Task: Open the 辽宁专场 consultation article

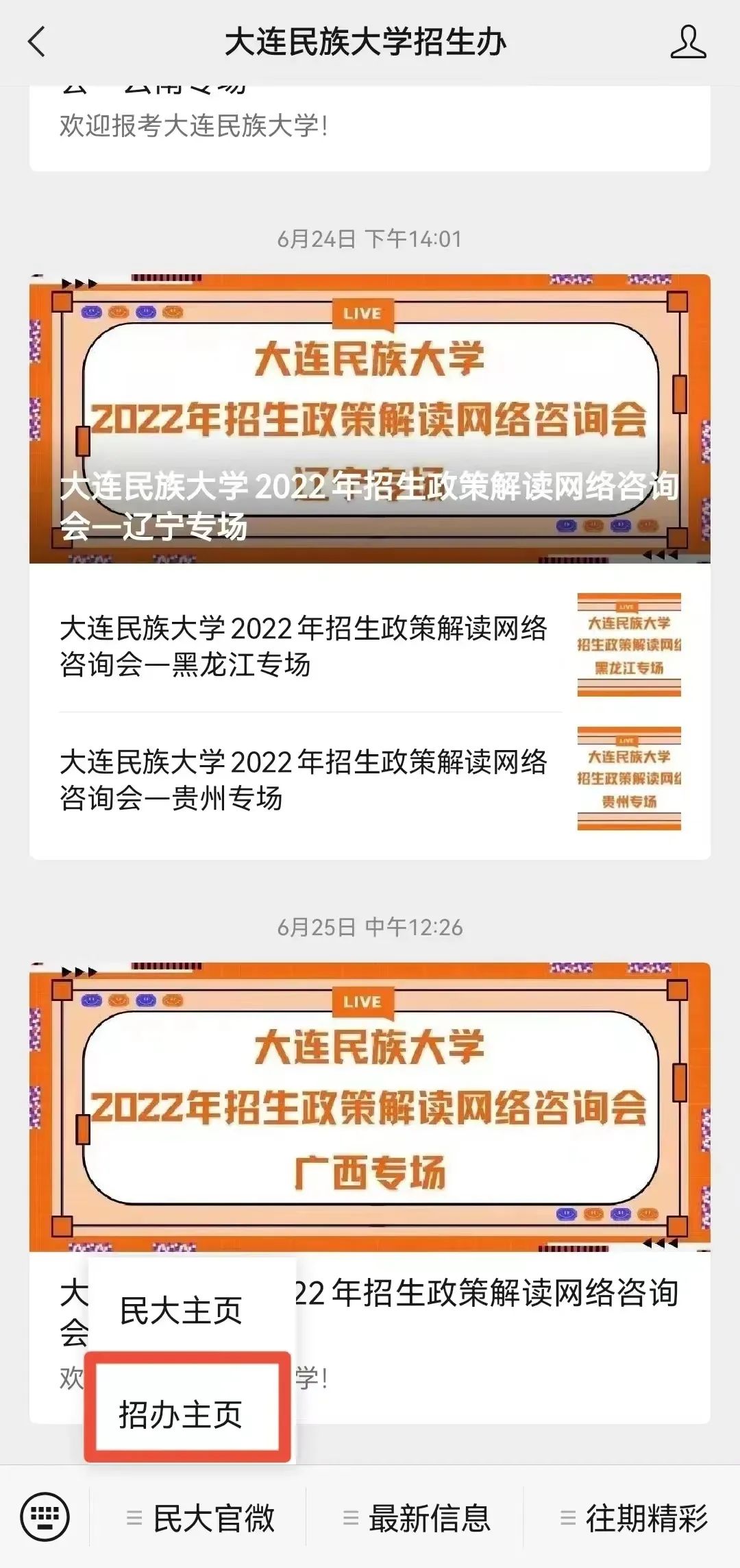Action: [370, 418]
